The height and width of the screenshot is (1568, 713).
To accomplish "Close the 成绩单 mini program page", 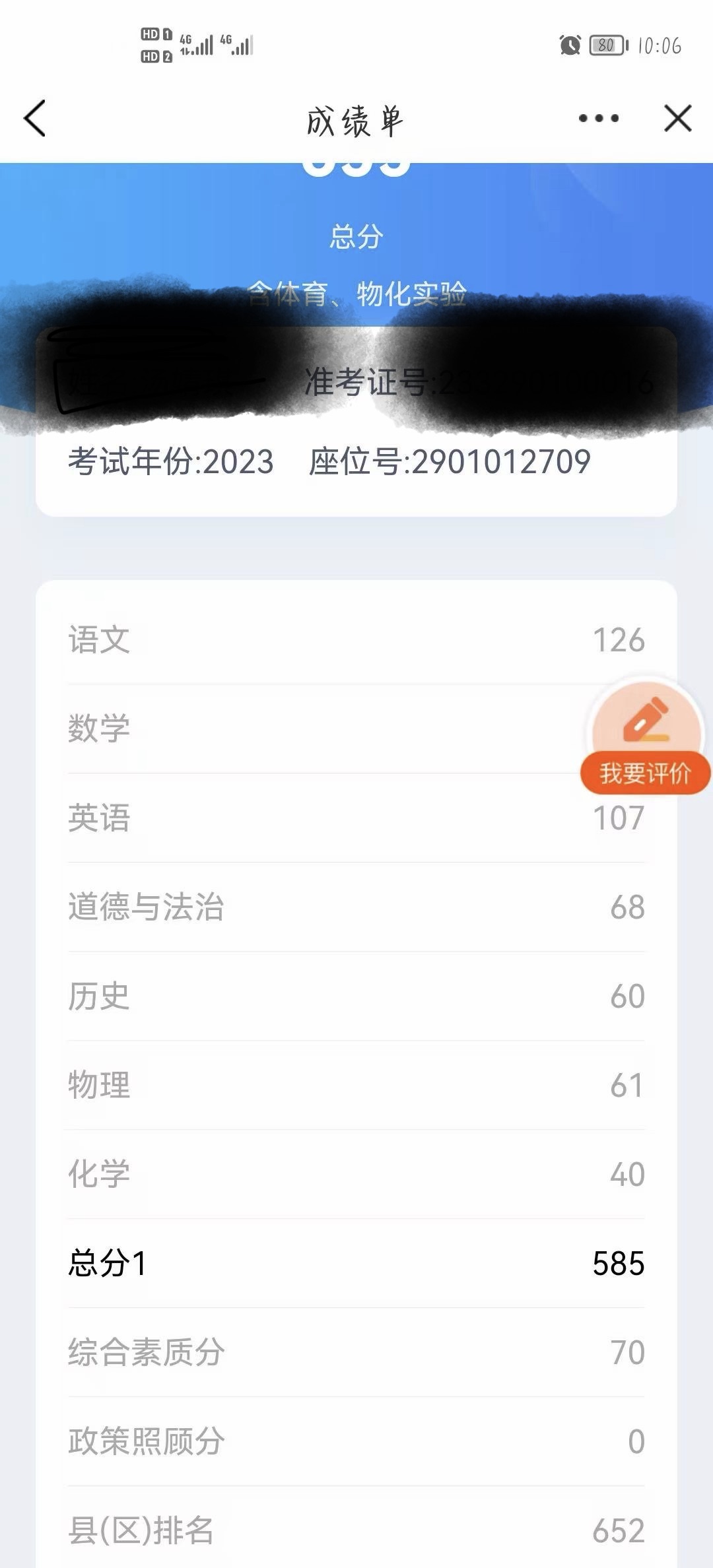I will click(x=678, y=119).
